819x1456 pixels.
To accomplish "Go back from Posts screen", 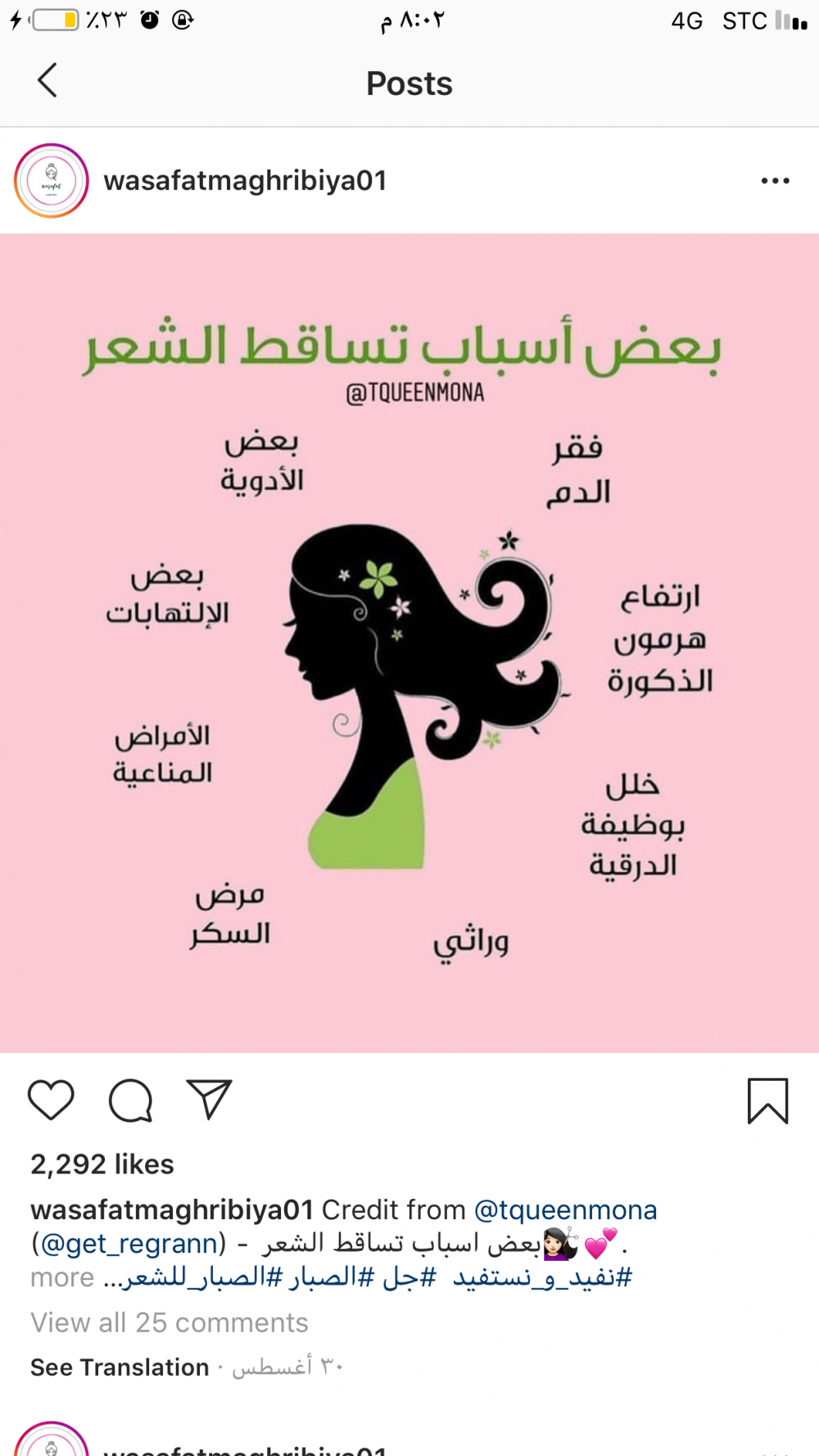I will coord(48,81).
